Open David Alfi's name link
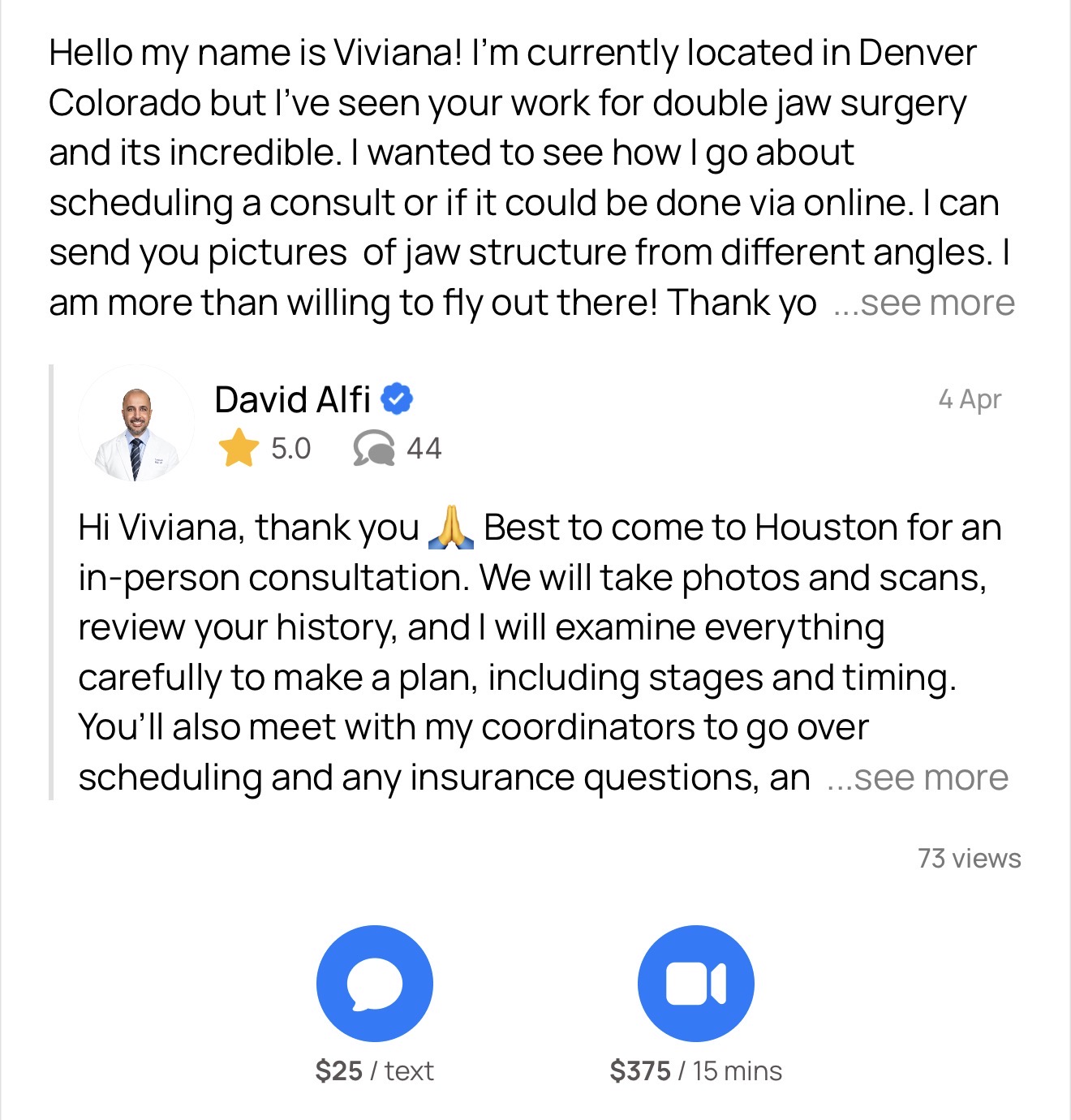This screenshot has width=1071, height=1120. click(292, 400)
